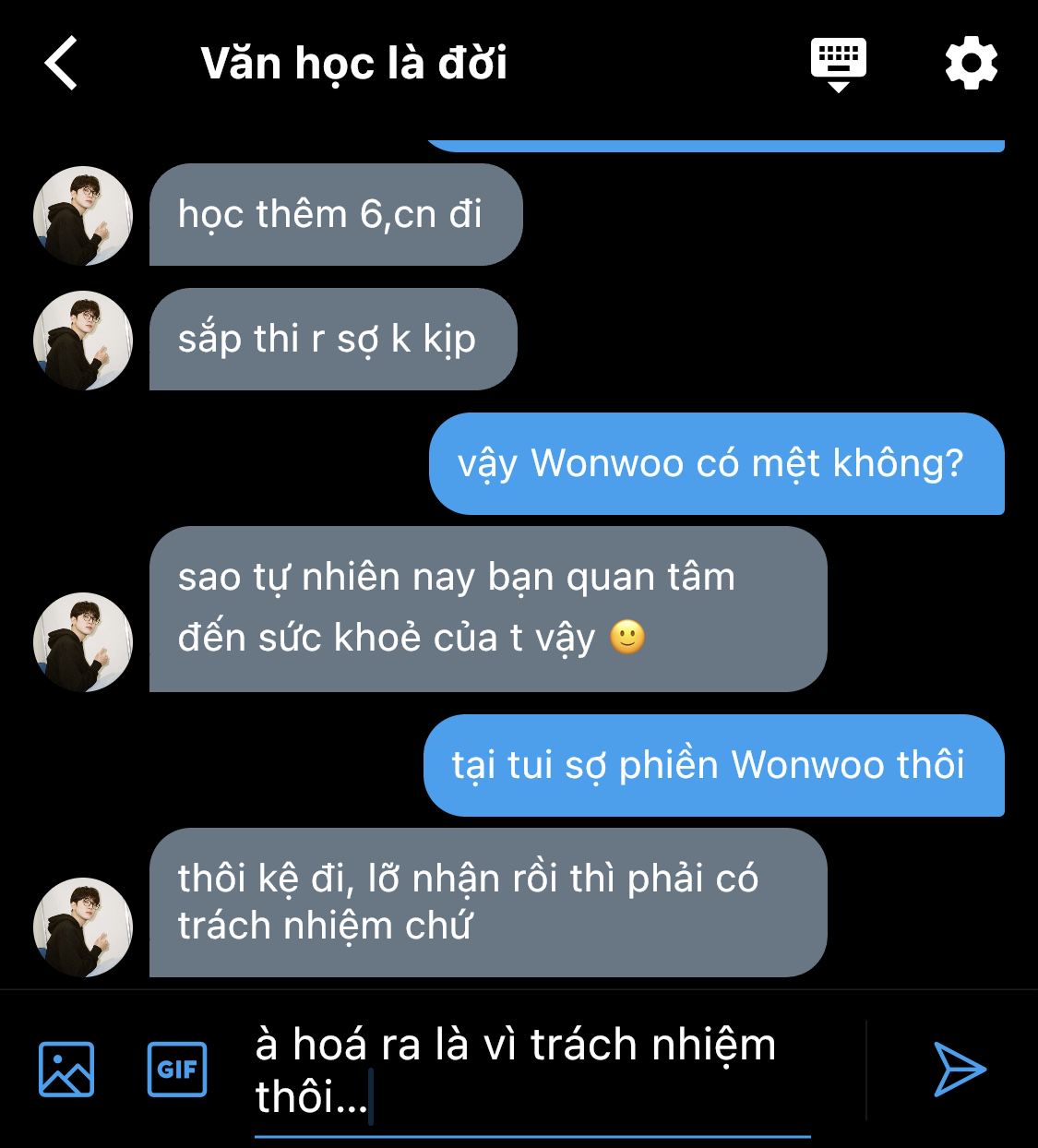Hide the keyboard with the keyboard icon
Image resolution: width=1038 pixels, height=1148 pixels.
coord(838,64)
